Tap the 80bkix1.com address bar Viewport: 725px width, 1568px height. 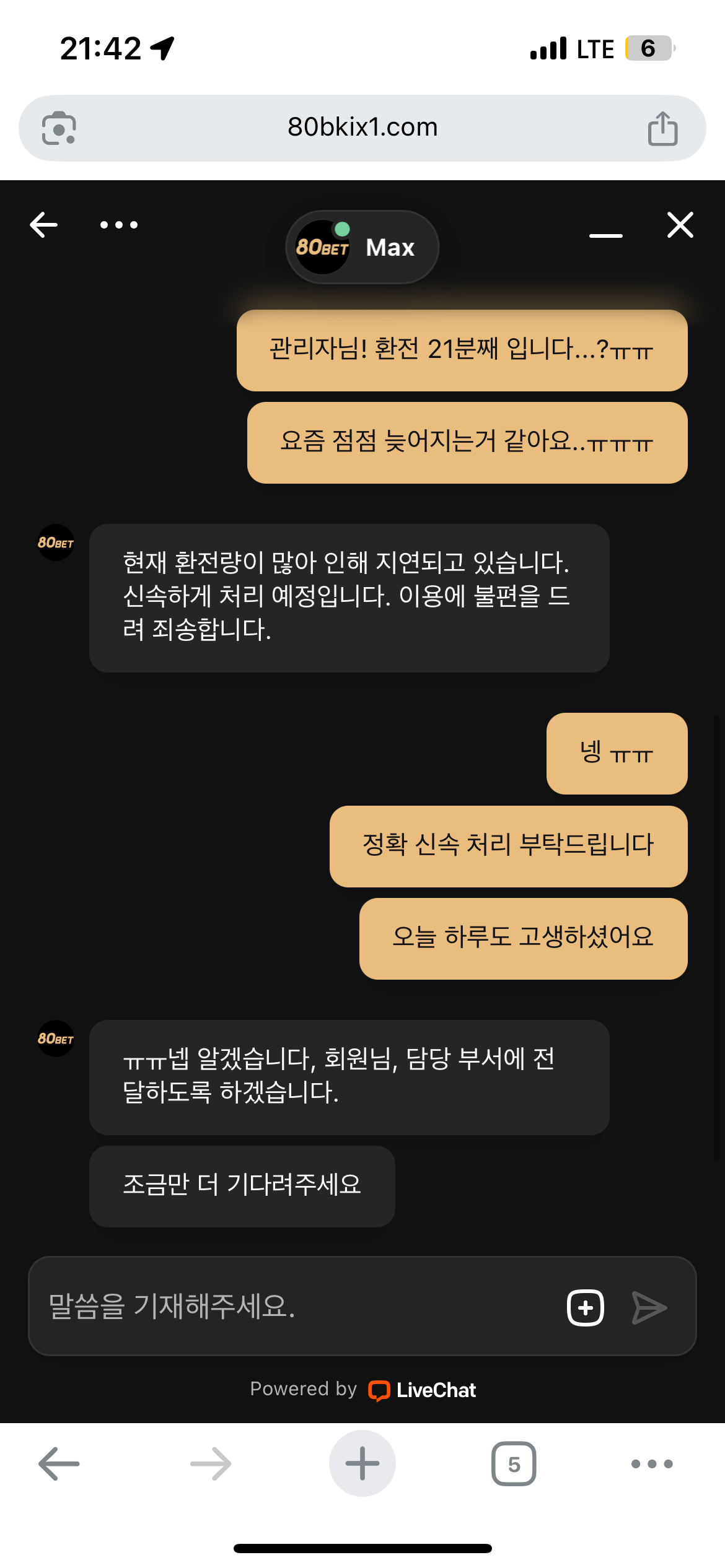click(x=362, y=128)
